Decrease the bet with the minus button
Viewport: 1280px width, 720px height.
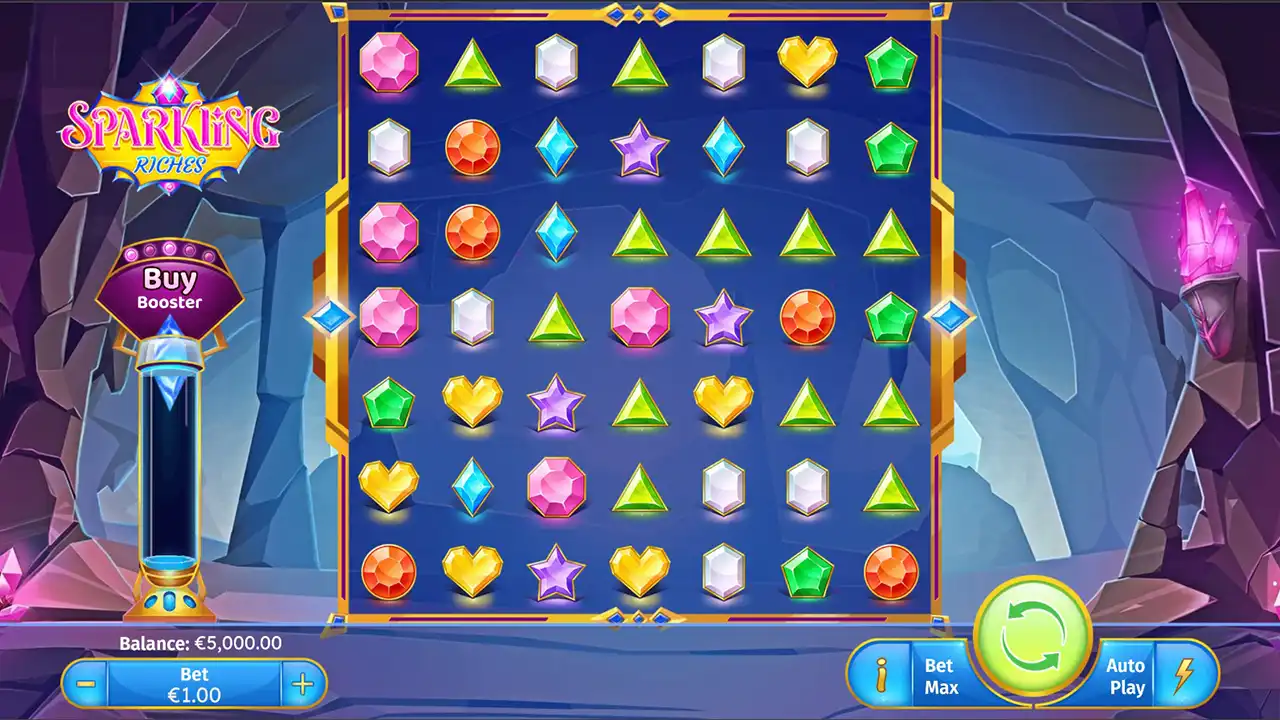(x=87, y=685)
